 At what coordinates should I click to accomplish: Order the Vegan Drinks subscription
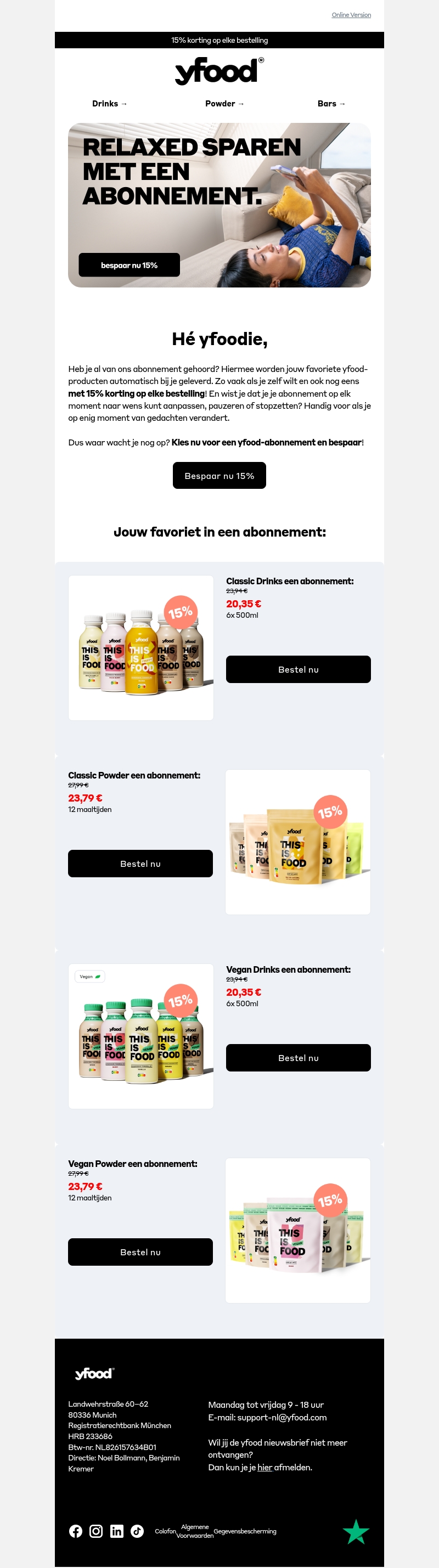tap(298, 1057)
